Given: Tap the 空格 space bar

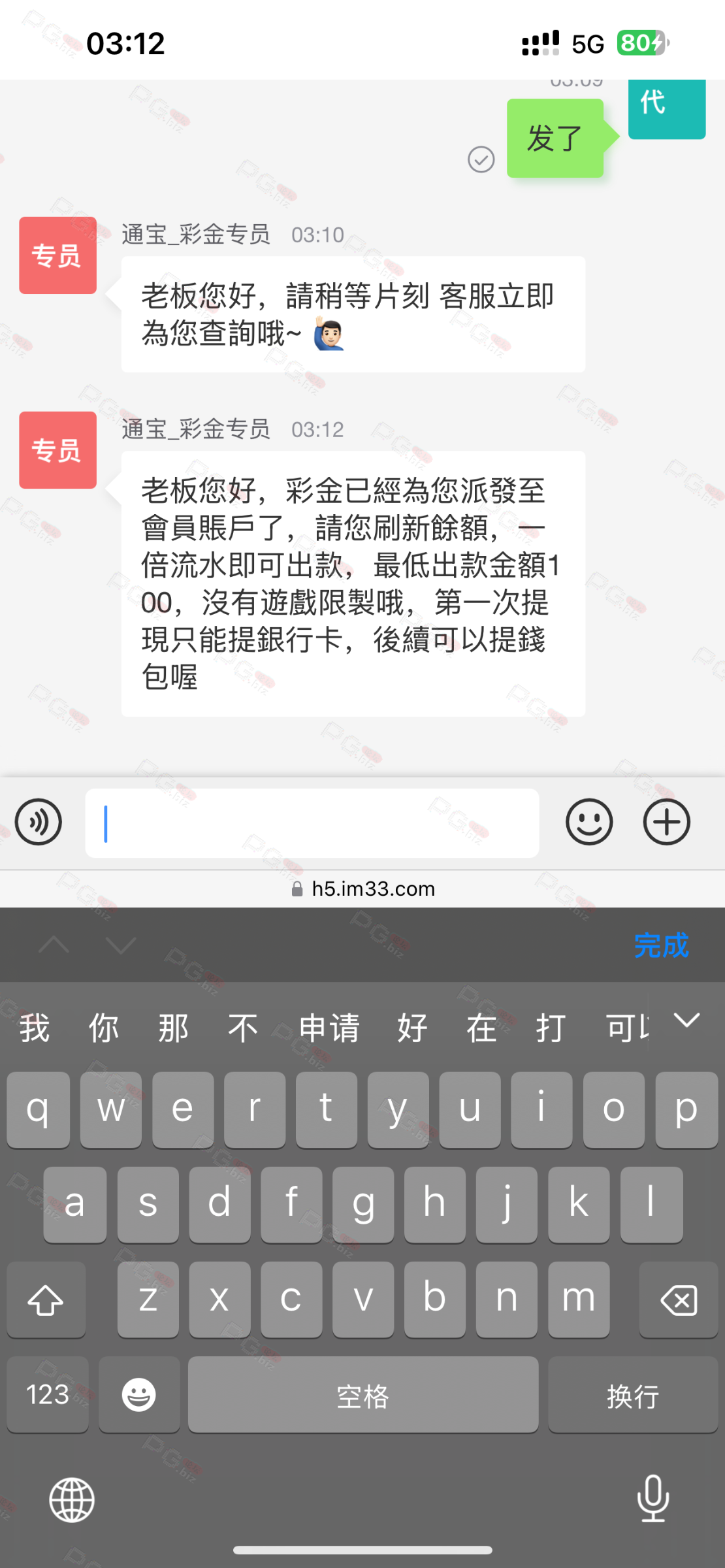Looking at the screenshot, I should point(363,1395).
